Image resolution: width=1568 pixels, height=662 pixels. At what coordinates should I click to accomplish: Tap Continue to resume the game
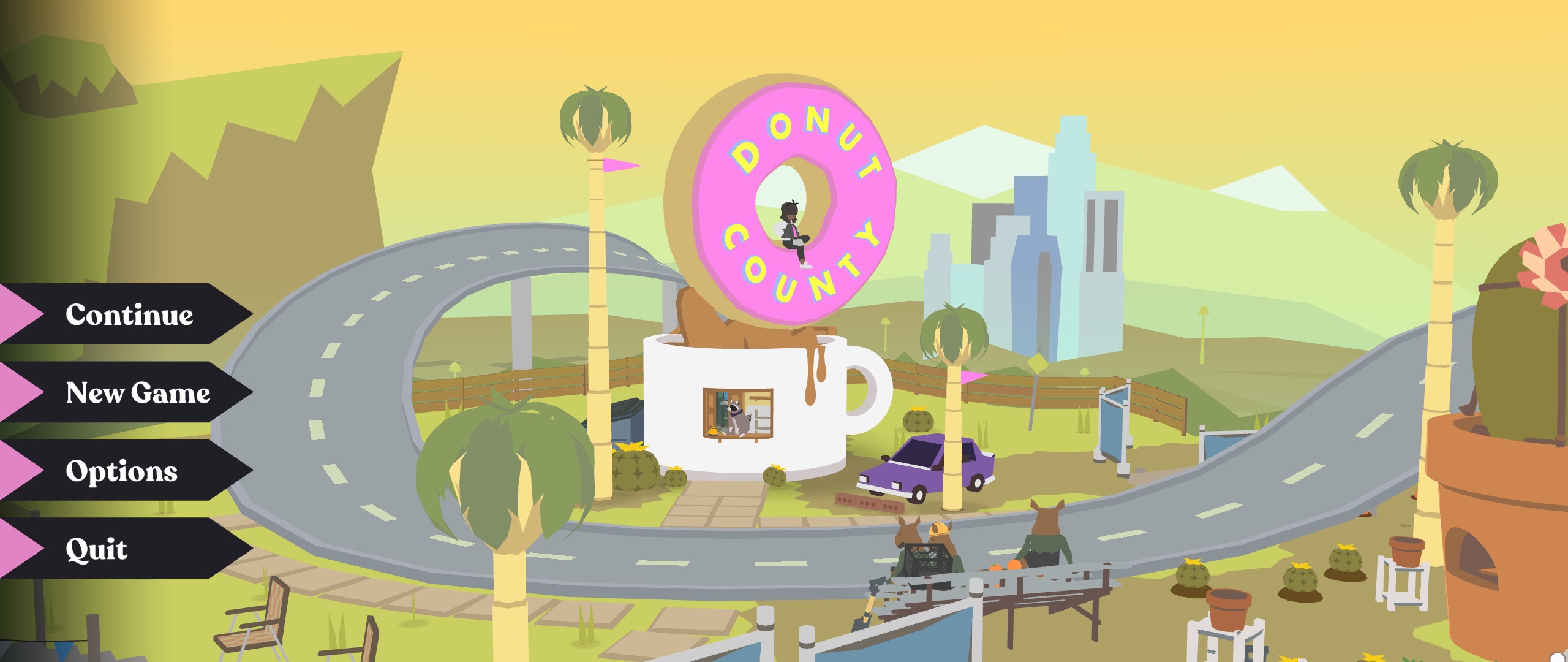tap(129, 314)
